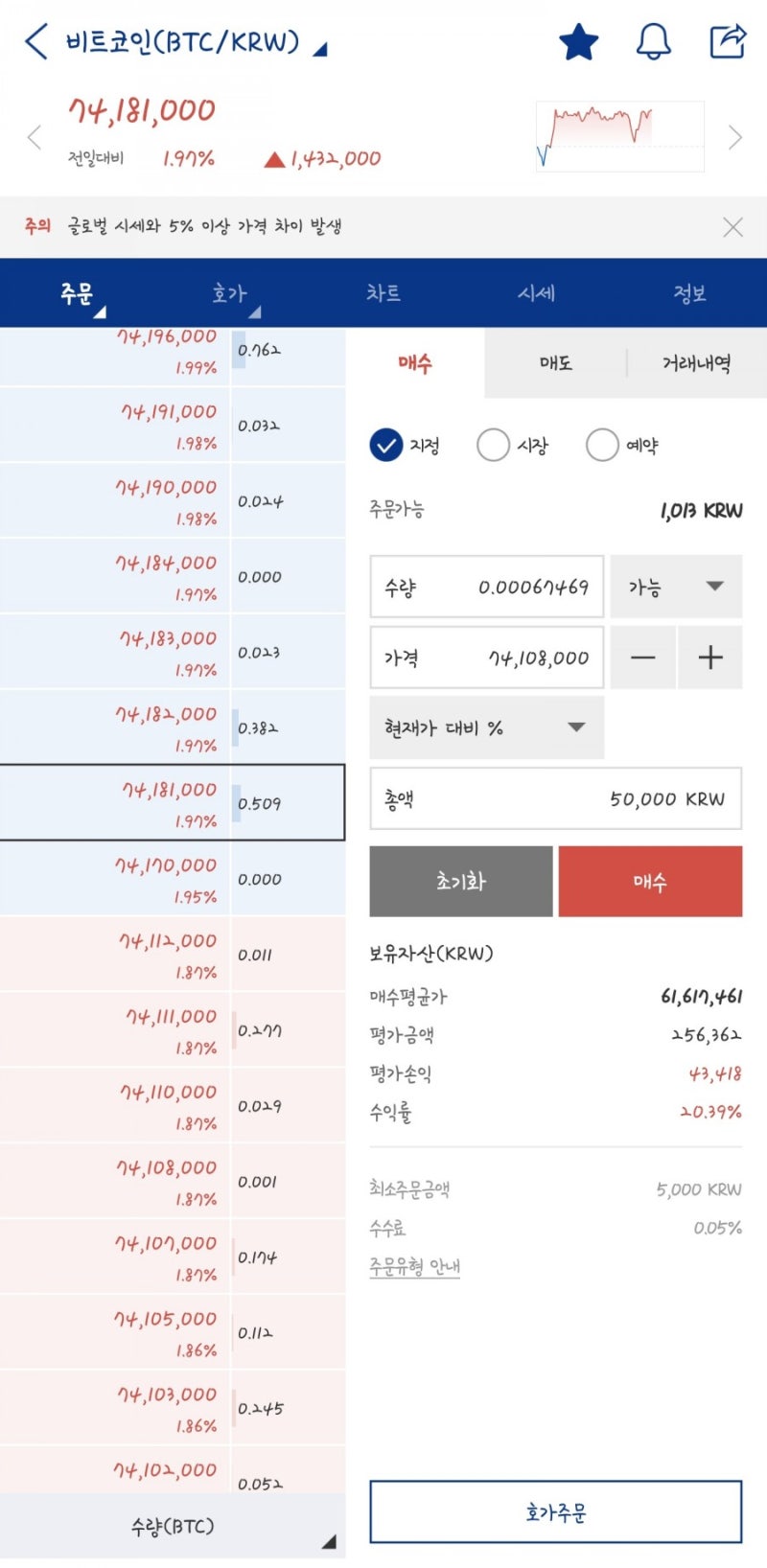This screenshot has height=1568, width=767.
Task: Open the price alert bell
Action: pos(653,42)
